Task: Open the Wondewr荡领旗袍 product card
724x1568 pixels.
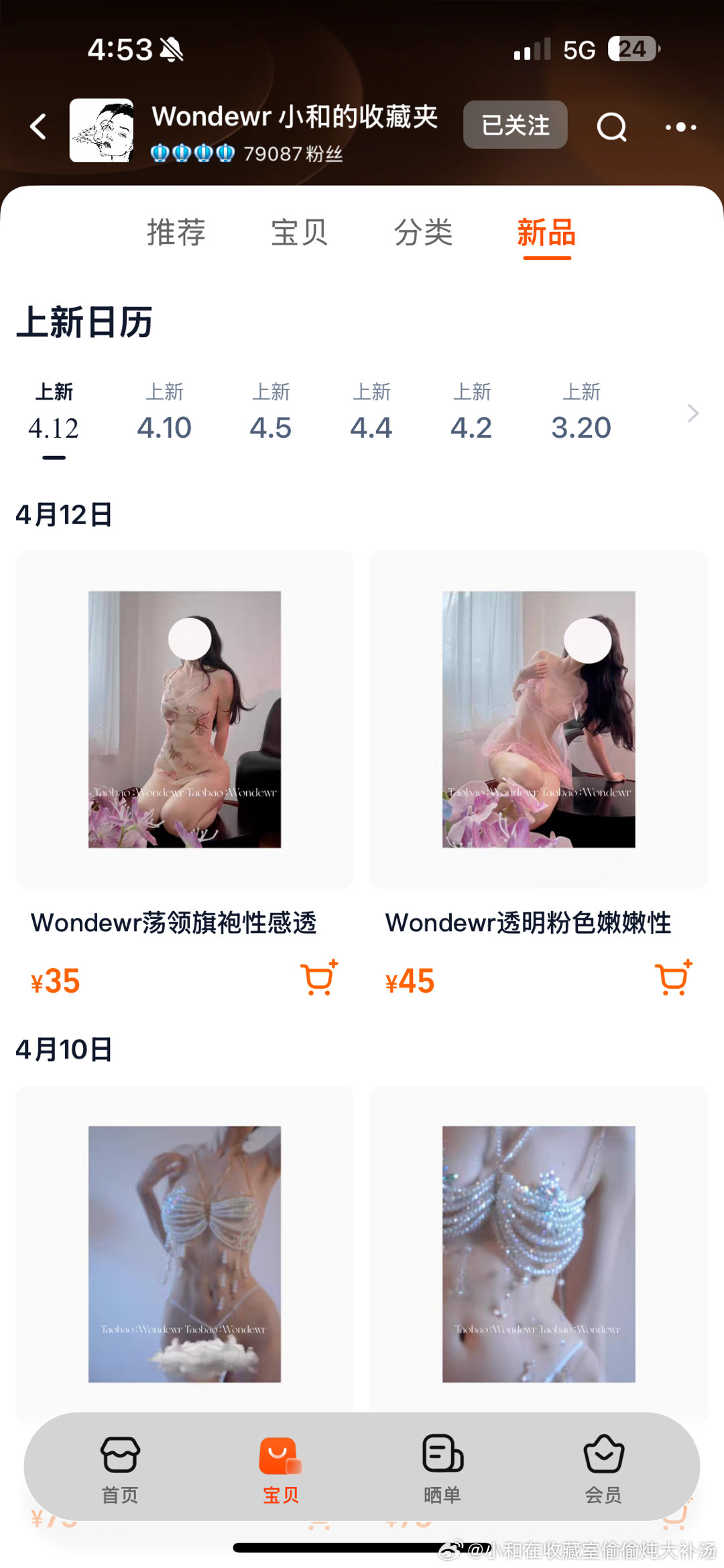Action: point(184,720)
